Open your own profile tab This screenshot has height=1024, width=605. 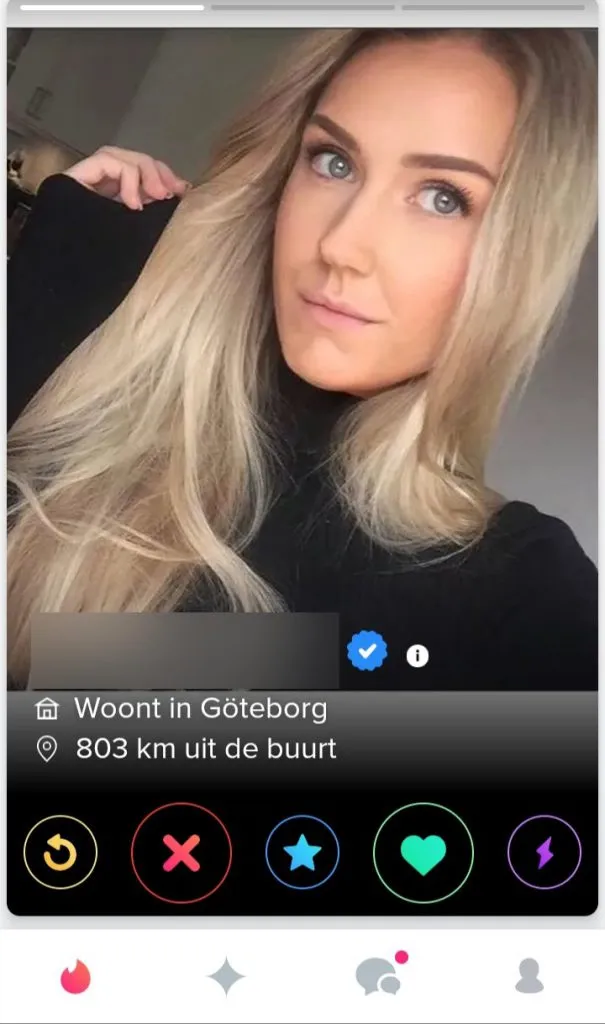pos(529,976)
